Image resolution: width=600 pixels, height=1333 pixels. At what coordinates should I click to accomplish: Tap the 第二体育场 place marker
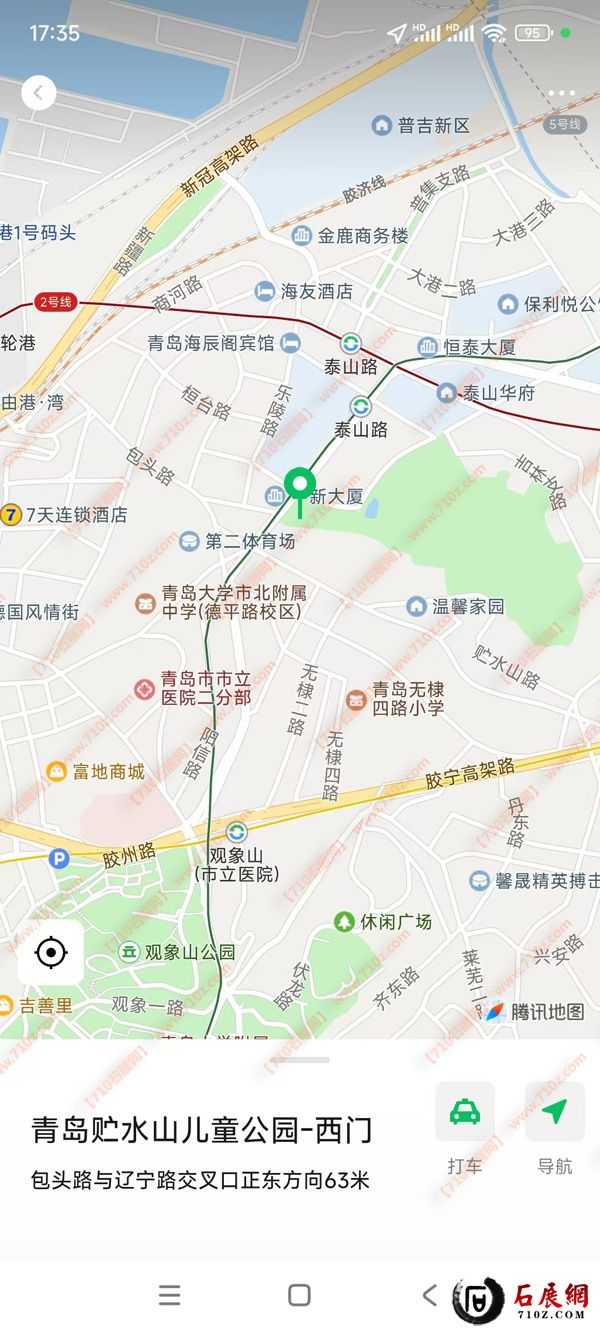click(189, 541)
